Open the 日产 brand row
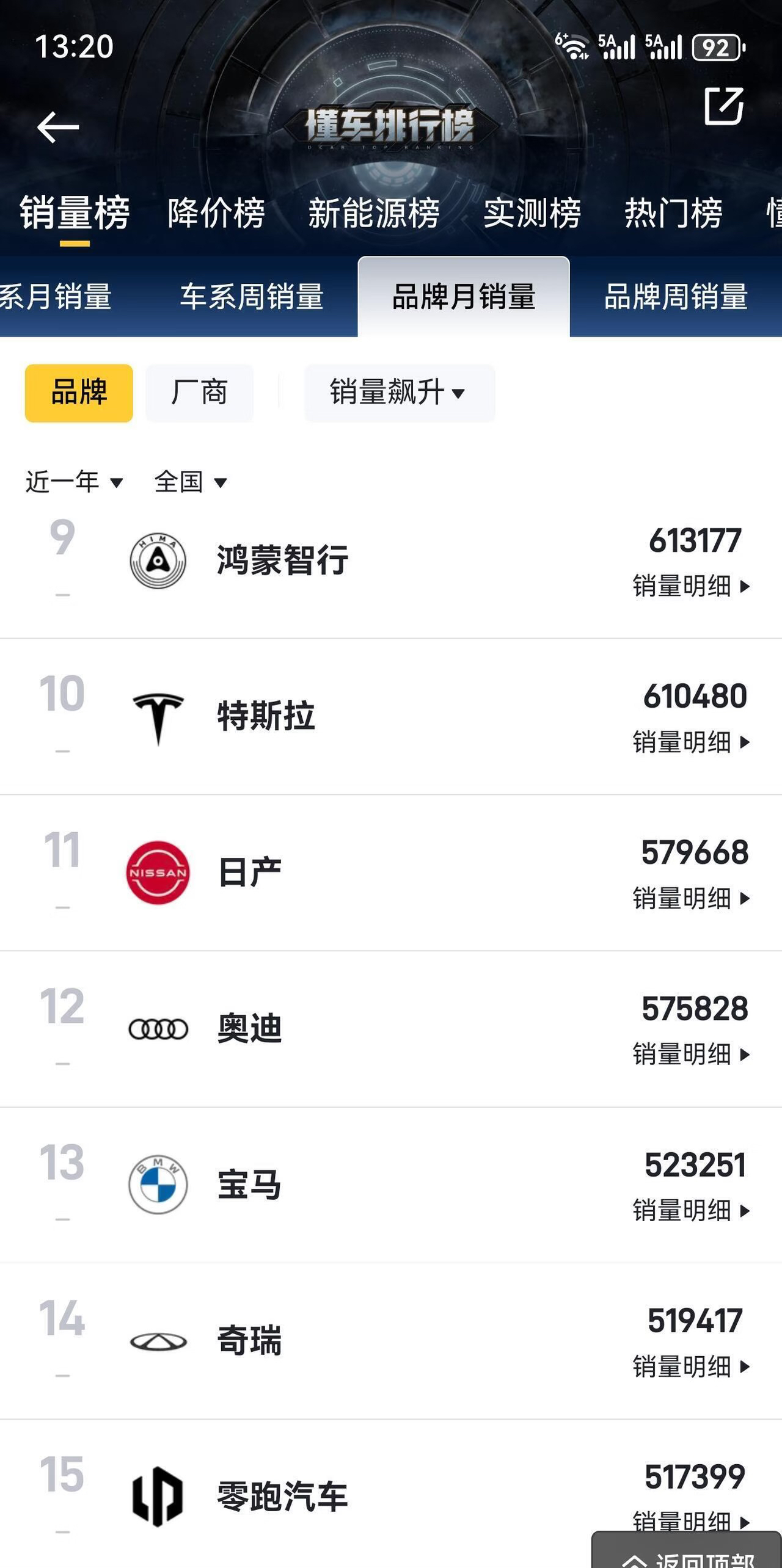782x1568 pixels. pos(250,872)
